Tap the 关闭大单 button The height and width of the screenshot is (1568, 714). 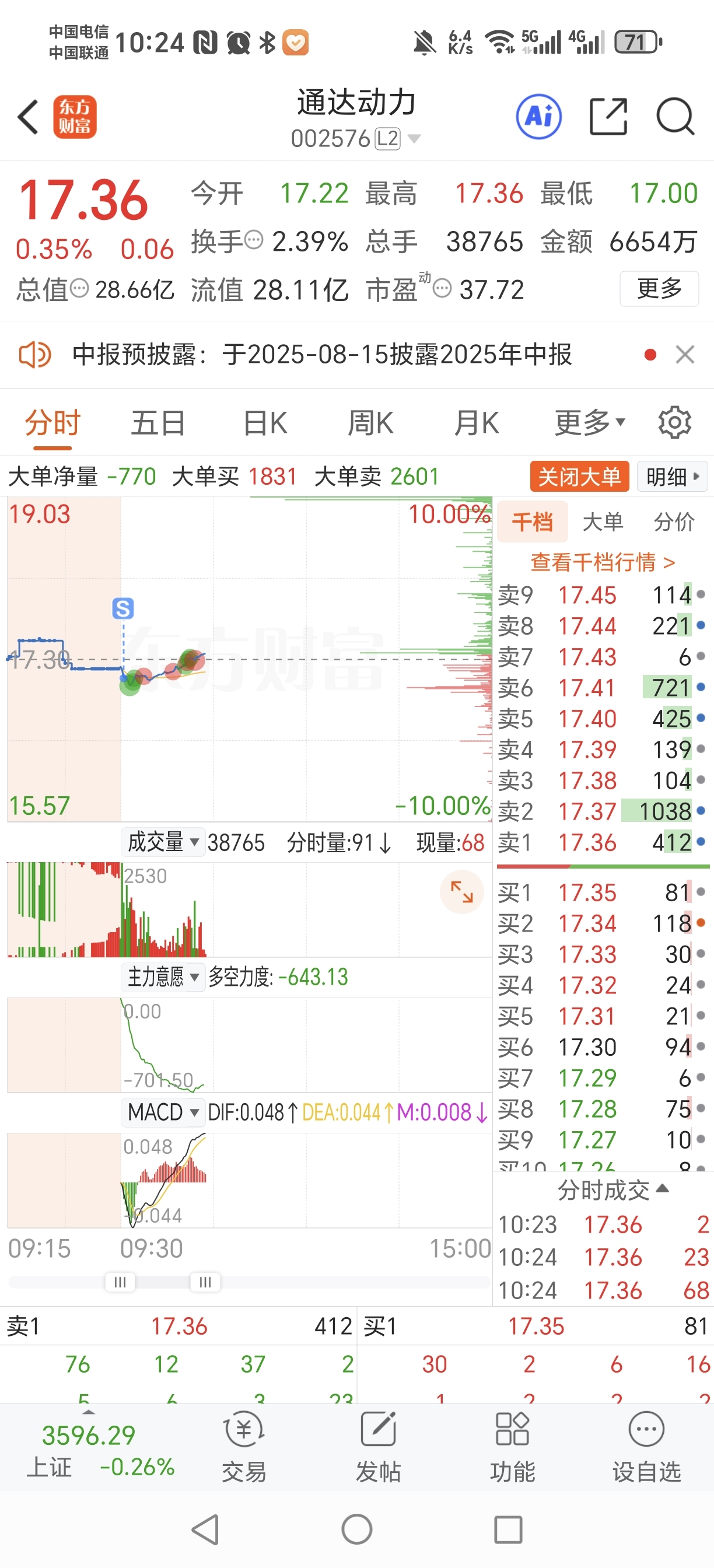579,477
